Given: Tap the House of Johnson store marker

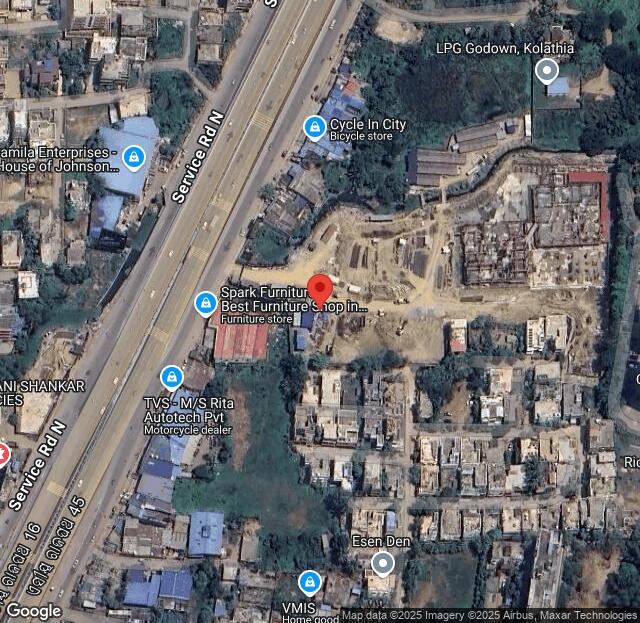Looking at the screenshot, I should [134, 156].
